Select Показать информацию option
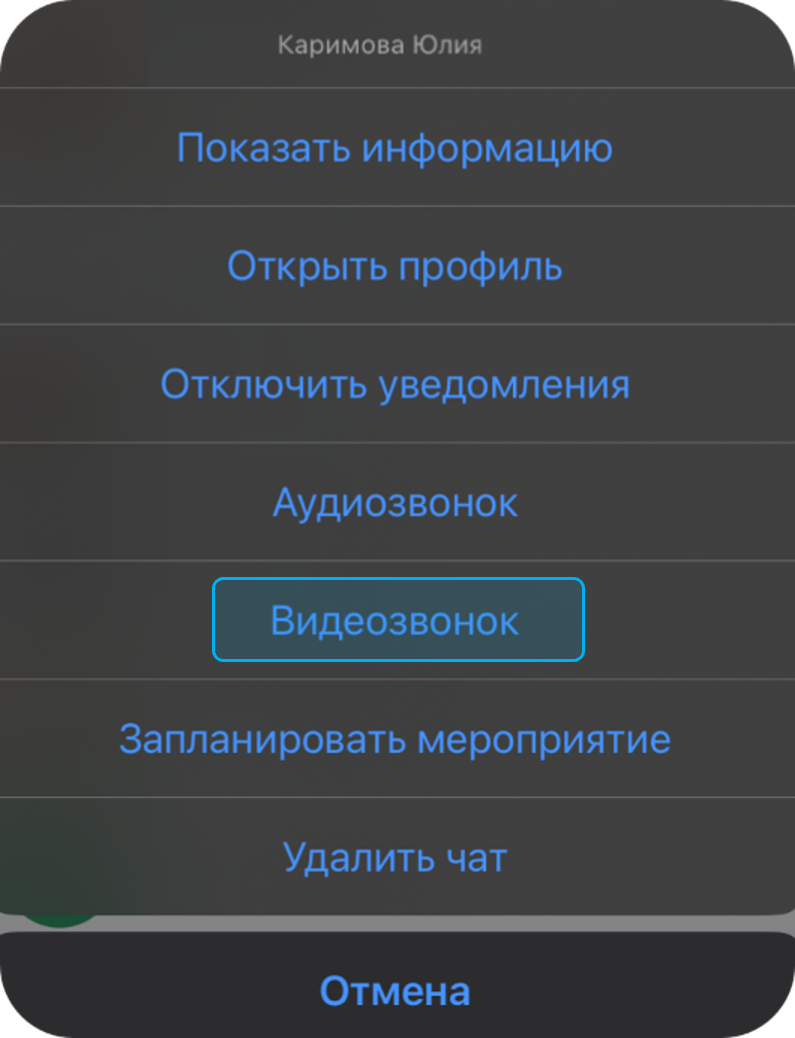The width and height of the screenshot is (795, 1038). 395,148
